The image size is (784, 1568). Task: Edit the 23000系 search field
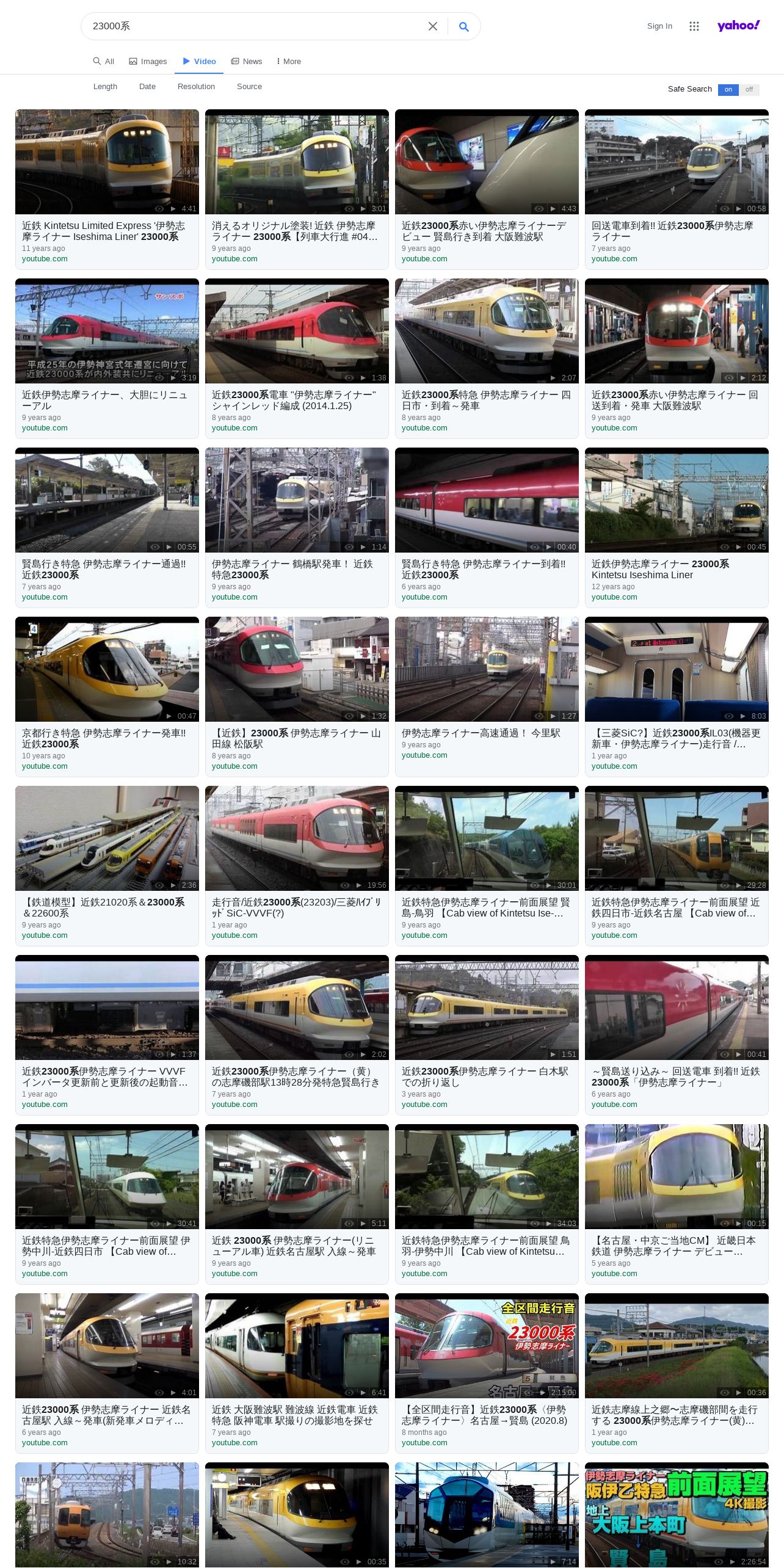click(x=253, y=26)
